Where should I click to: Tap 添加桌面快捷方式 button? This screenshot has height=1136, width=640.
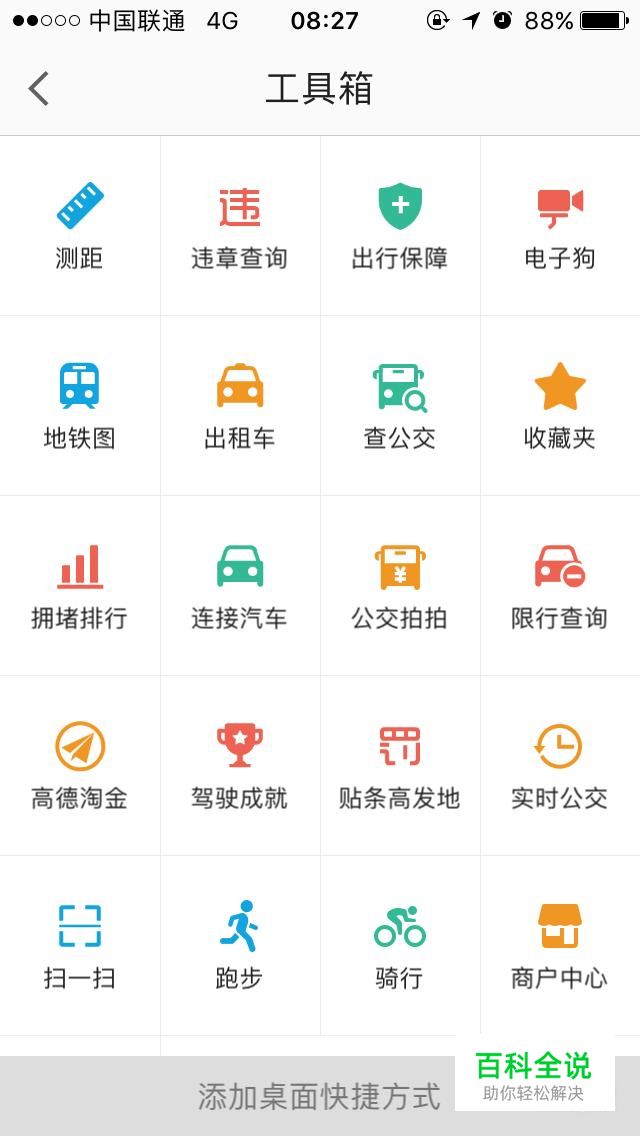320,1096
